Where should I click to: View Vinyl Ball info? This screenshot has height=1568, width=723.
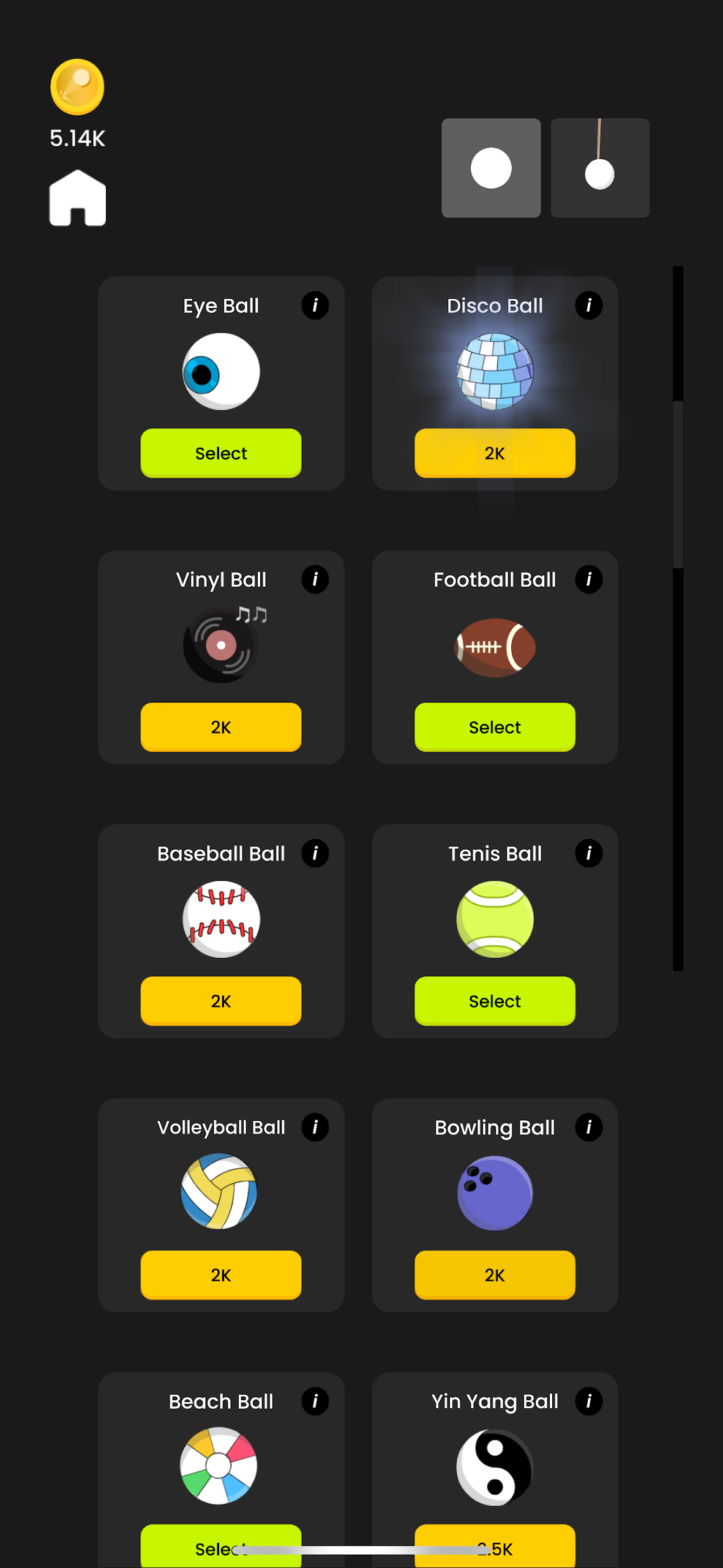tap(315, 579)
